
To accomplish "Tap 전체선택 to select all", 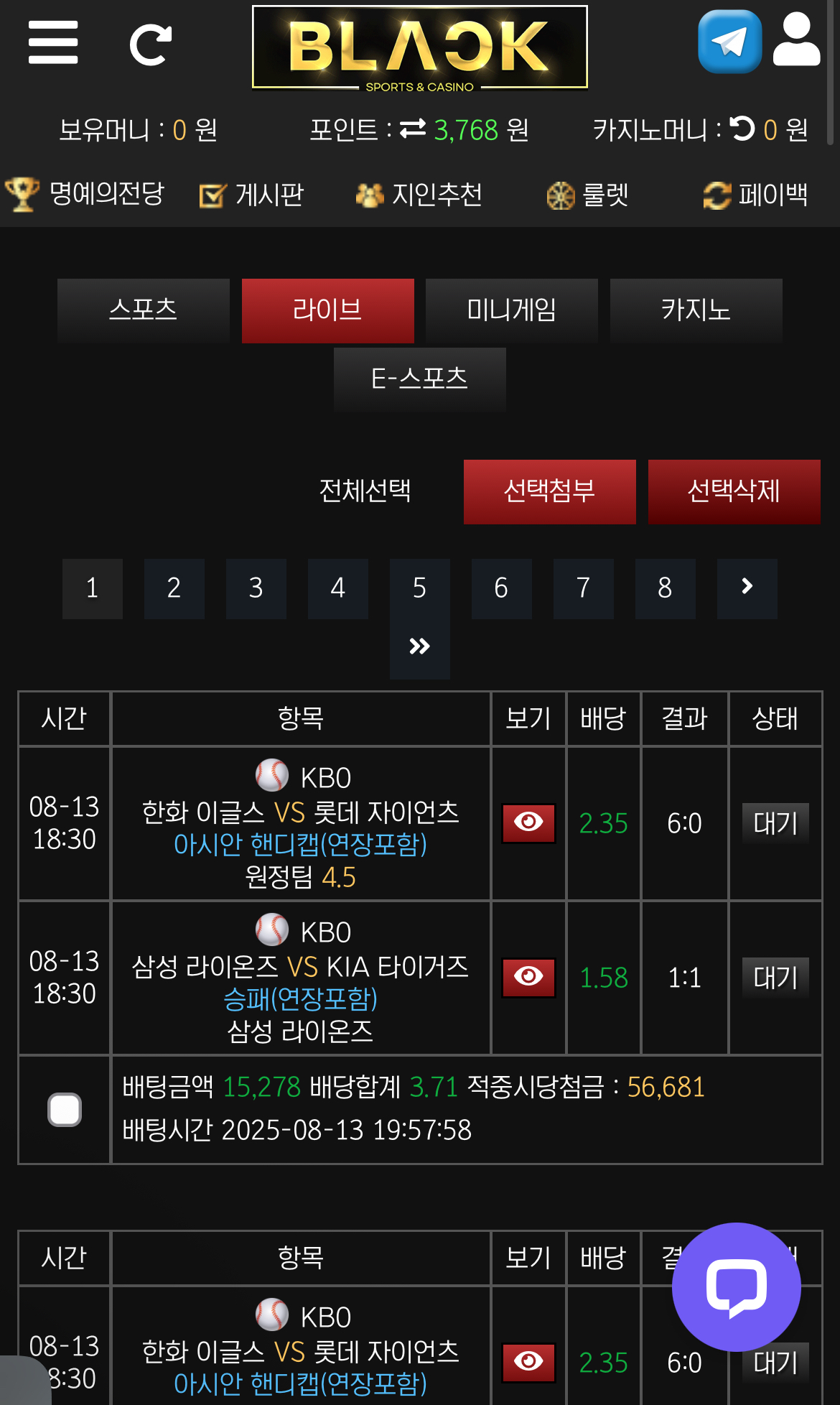I will [x=365, y=491].
